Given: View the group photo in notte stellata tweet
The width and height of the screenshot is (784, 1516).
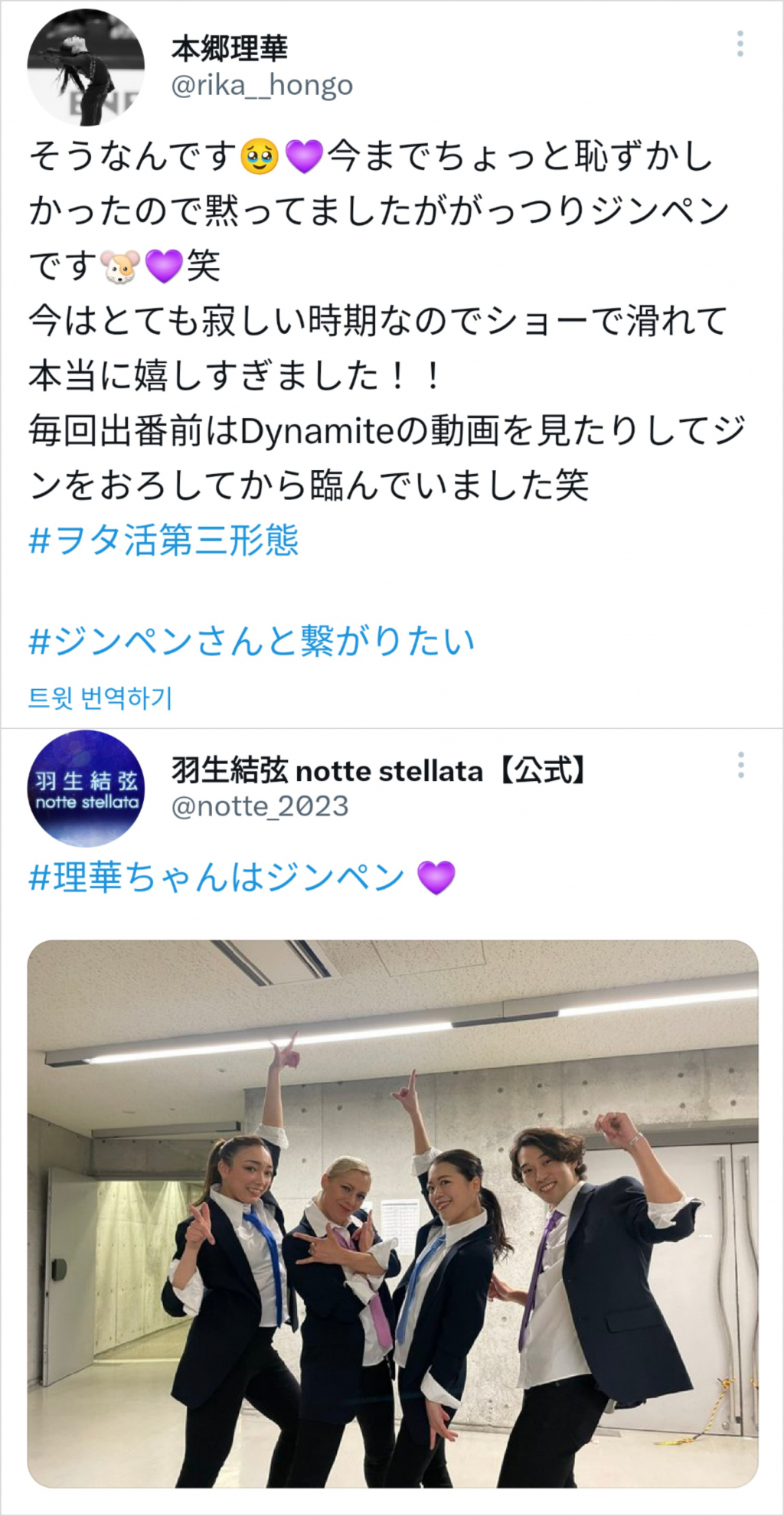Looking at the screenshot, I should [392, 1214].
